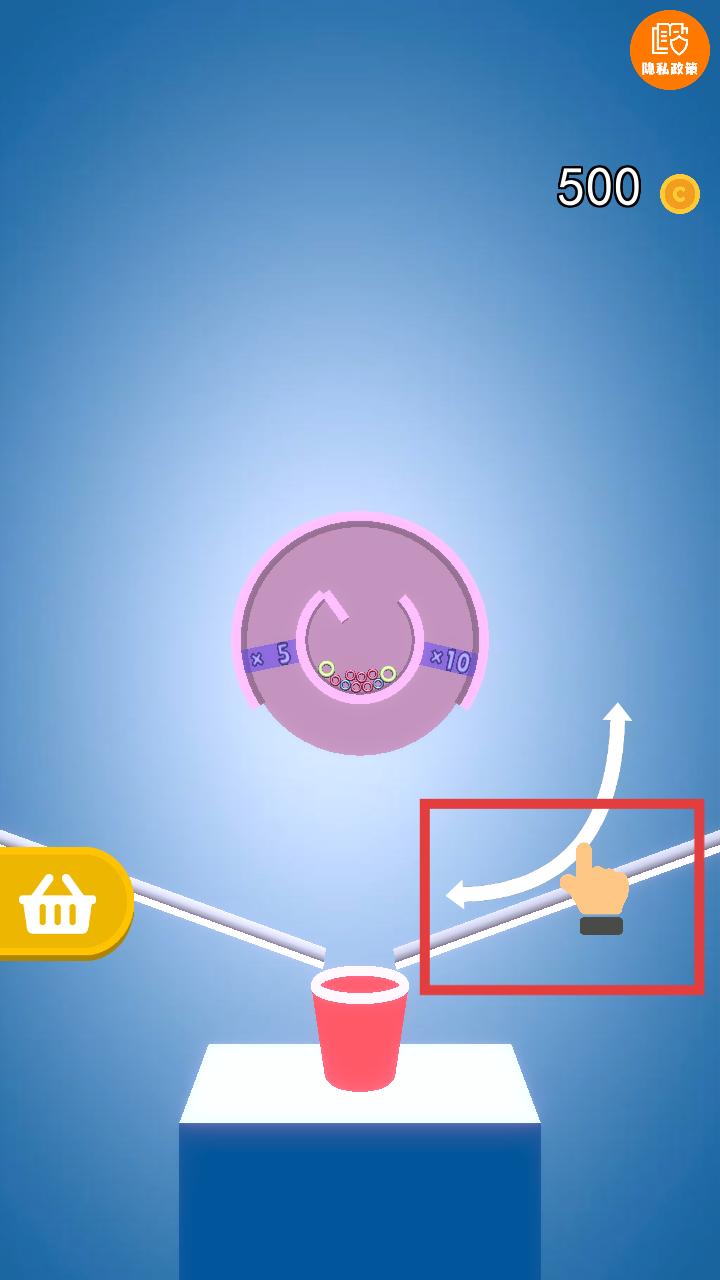The width and height of the screenshot is (720, 1280).
Task: Open the privacy policy button
Action: click(669, 50)
